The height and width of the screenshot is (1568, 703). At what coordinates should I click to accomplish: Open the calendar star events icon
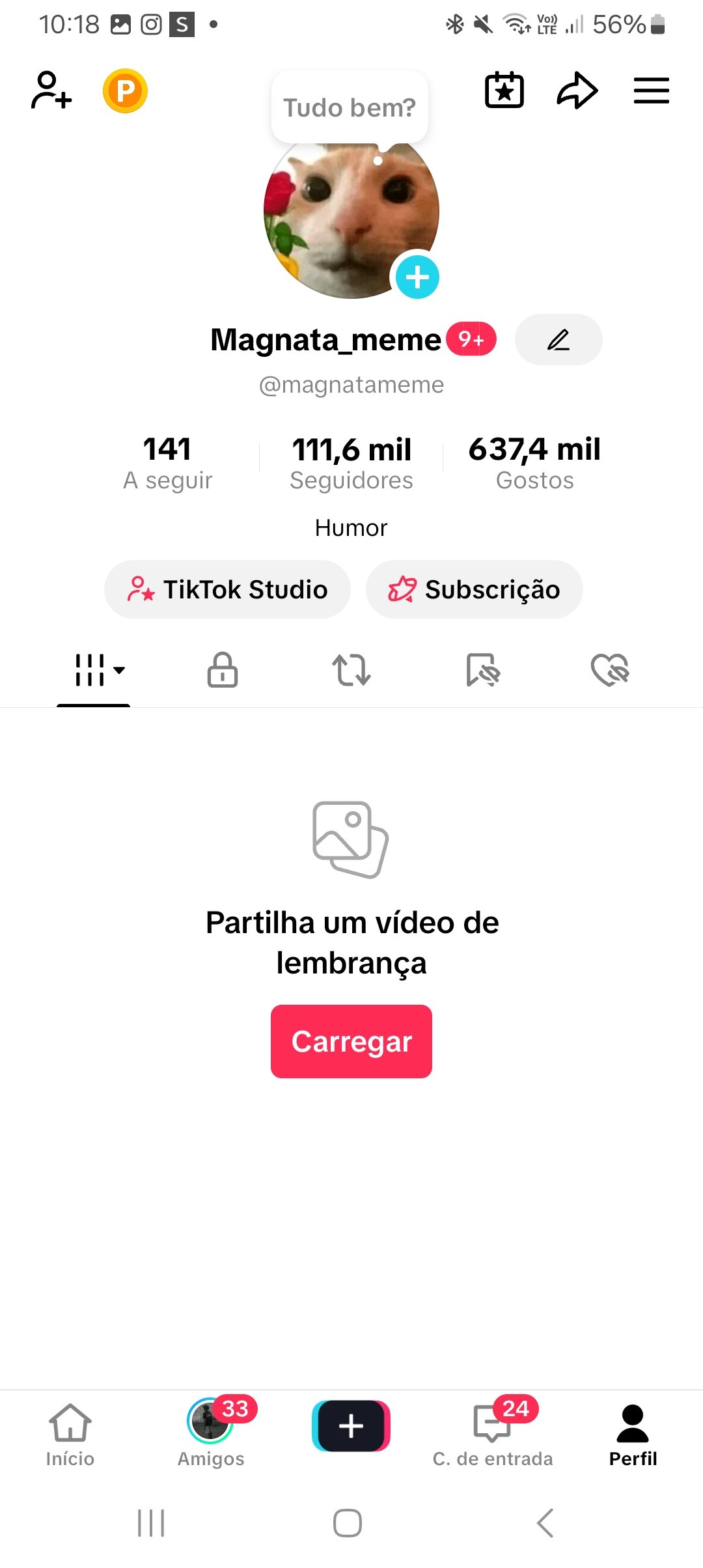tap(504, 90)
